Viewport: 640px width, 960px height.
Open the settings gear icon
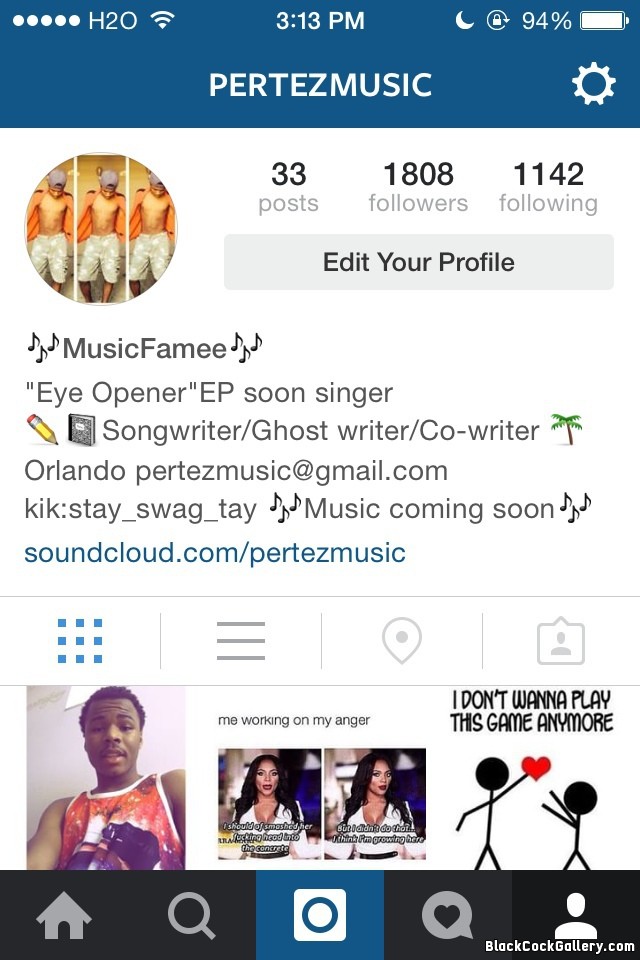click(x=593, y=85)
